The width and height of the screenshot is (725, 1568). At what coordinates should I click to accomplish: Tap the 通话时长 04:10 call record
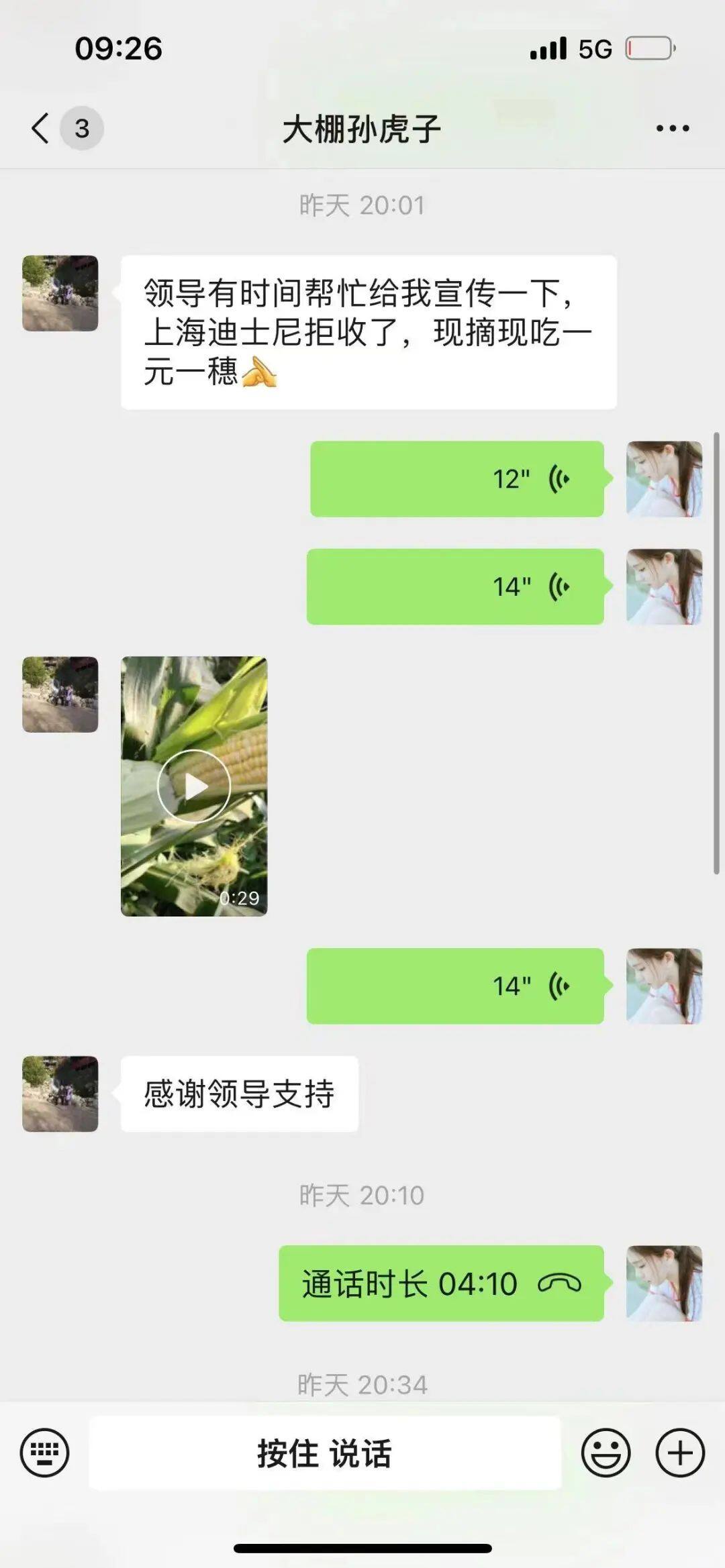coord(441,1284)
